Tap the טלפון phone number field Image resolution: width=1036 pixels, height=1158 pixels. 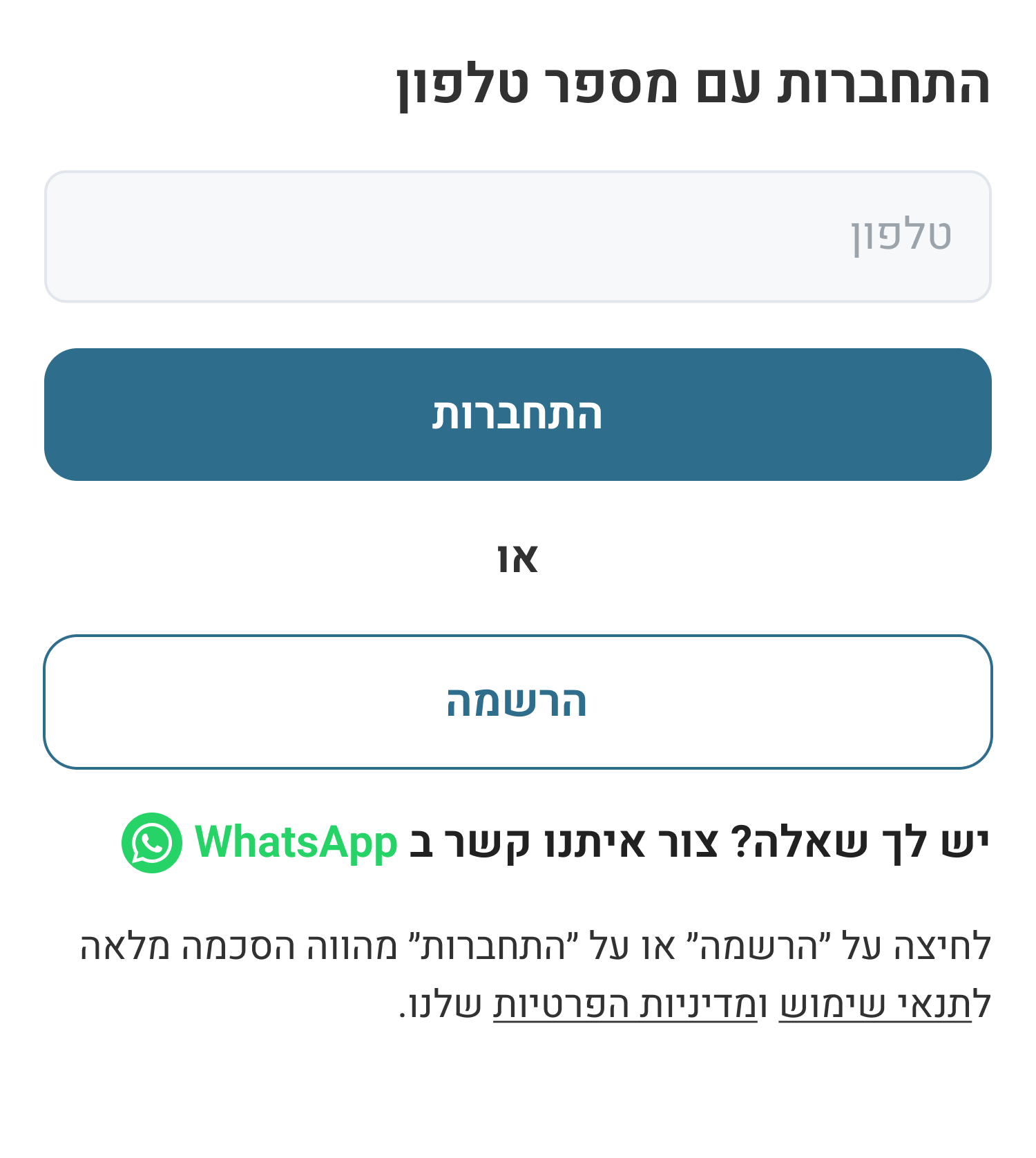(518, 236)
